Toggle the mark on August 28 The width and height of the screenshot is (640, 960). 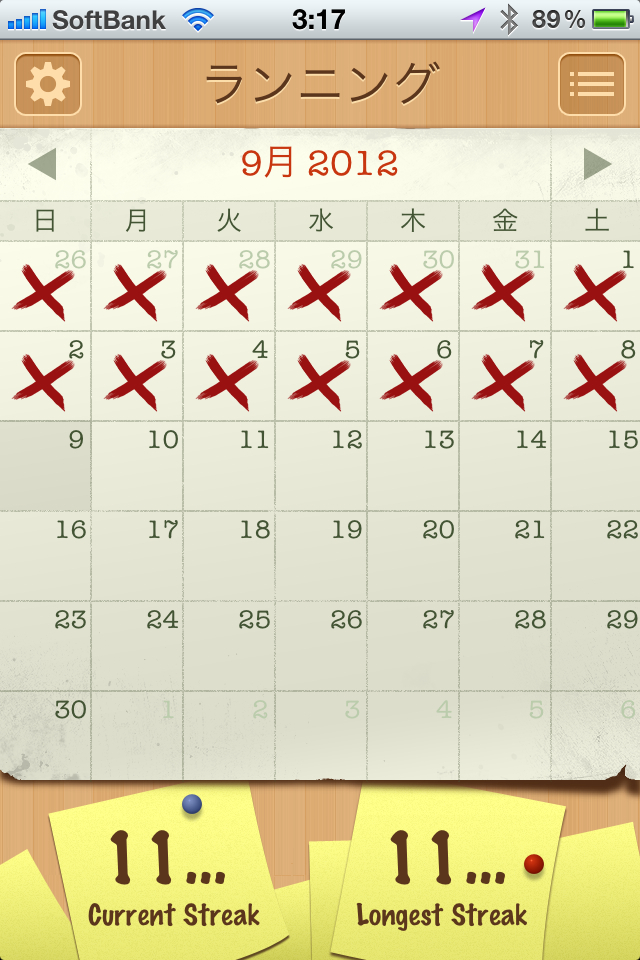tap(229, 286)
